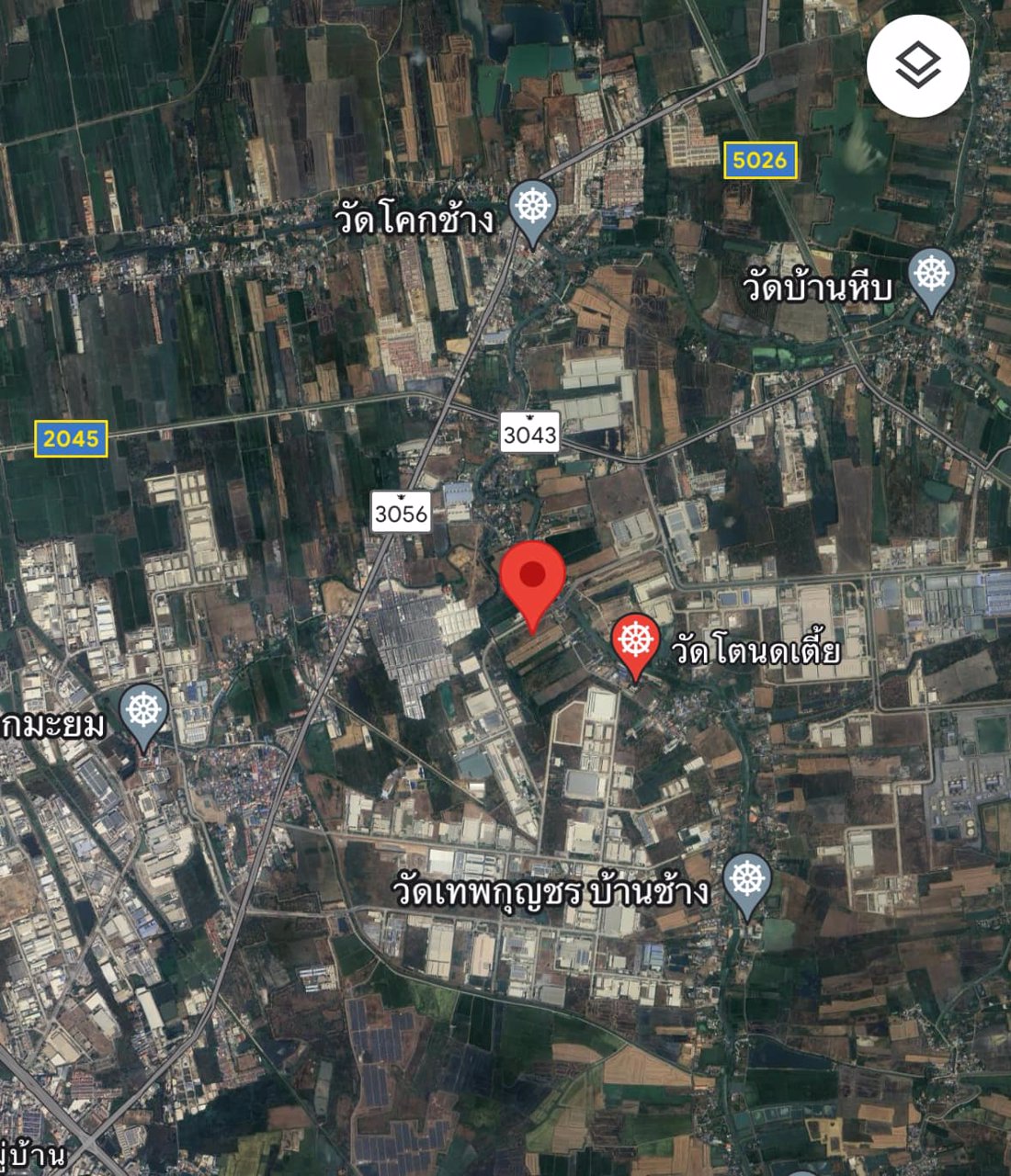Select the วัดบ้านหีบ temple marker
The width and height of the screenshot is (1011, 1176).
tap(932, 275)
